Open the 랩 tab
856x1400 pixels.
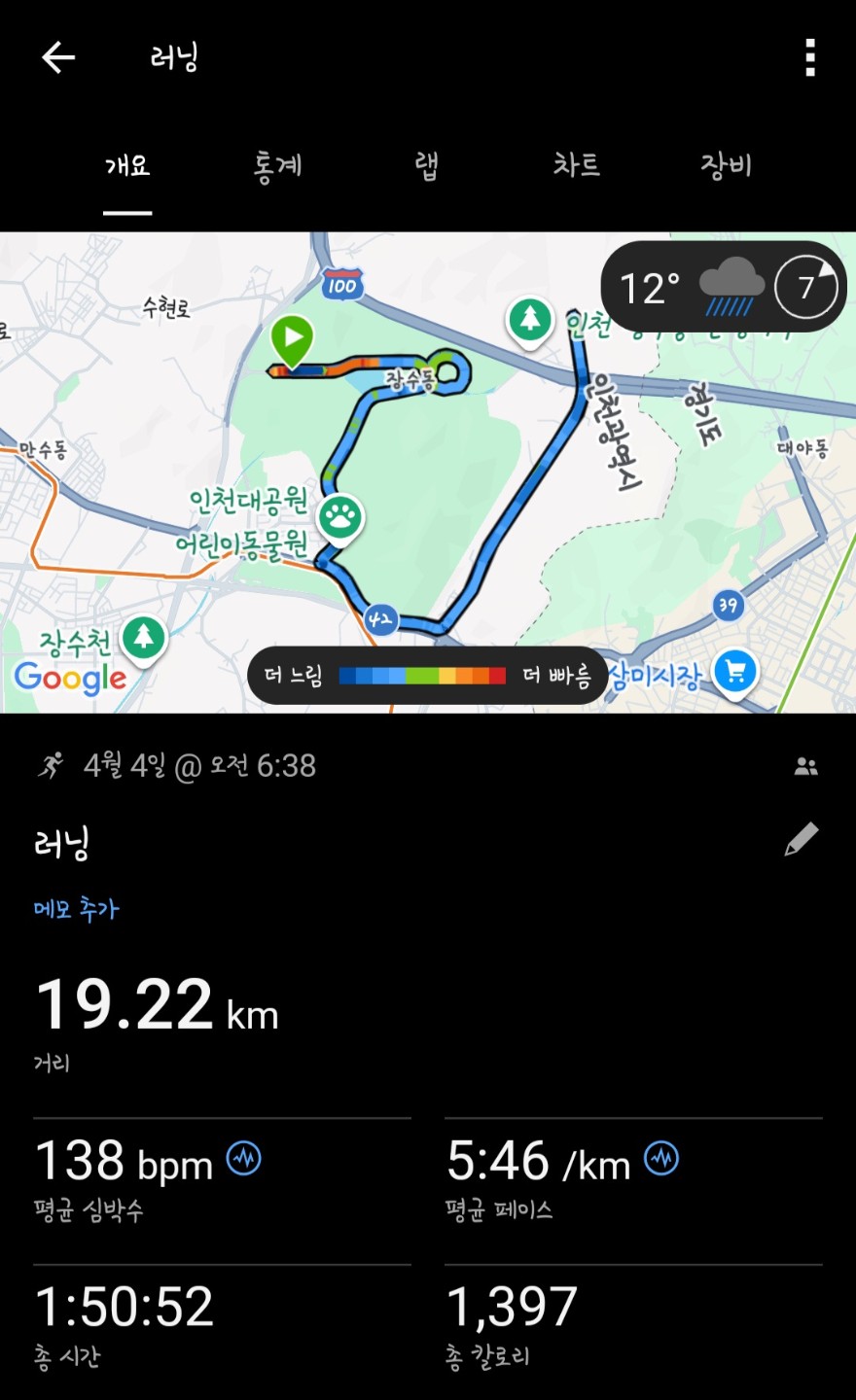coord(426,166)
